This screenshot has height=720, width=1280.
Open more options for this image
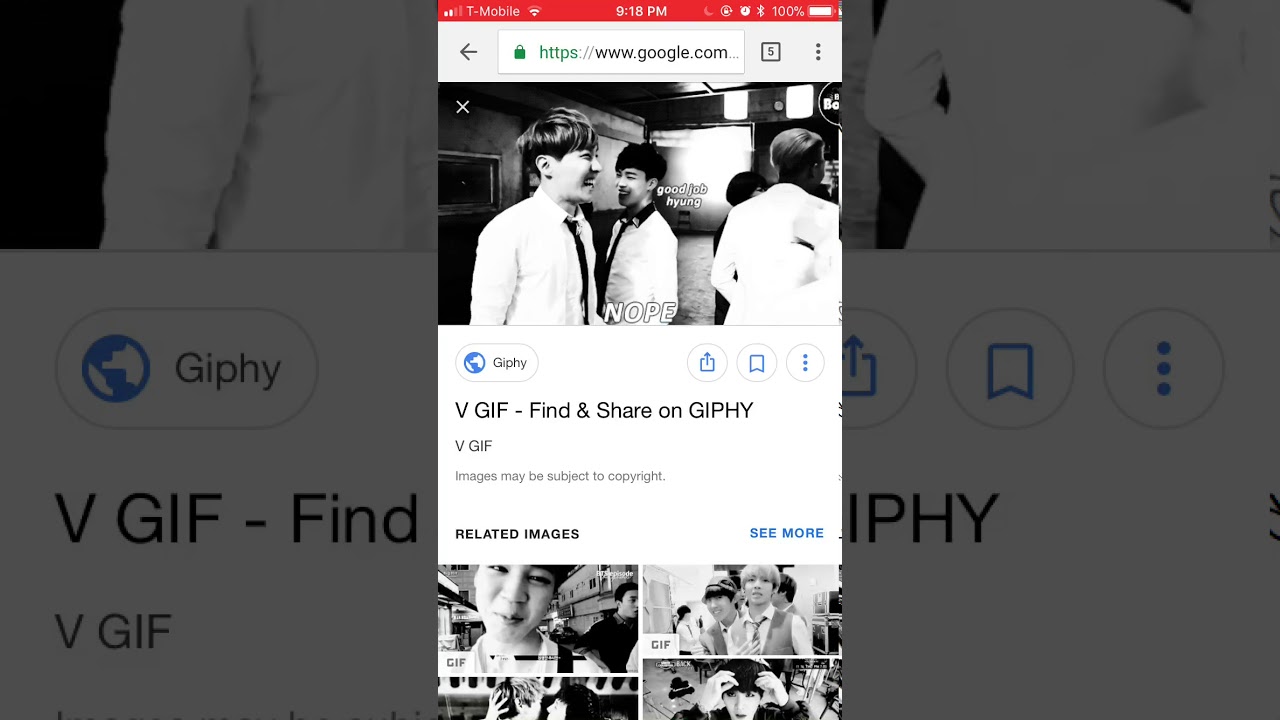click(x=805, y=363)
